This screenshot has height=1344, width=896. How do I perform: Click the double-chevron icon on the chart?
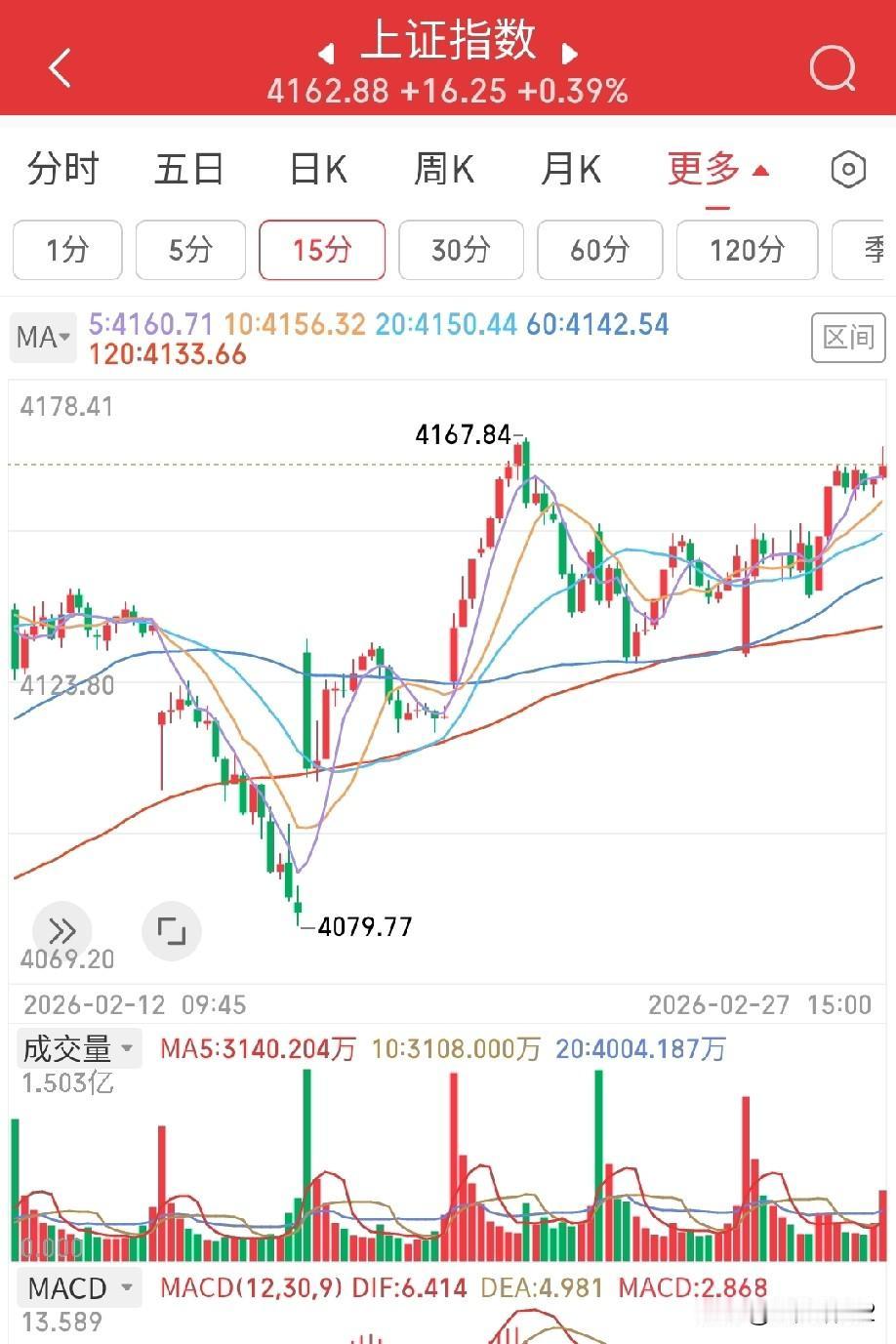pos(61,931)
